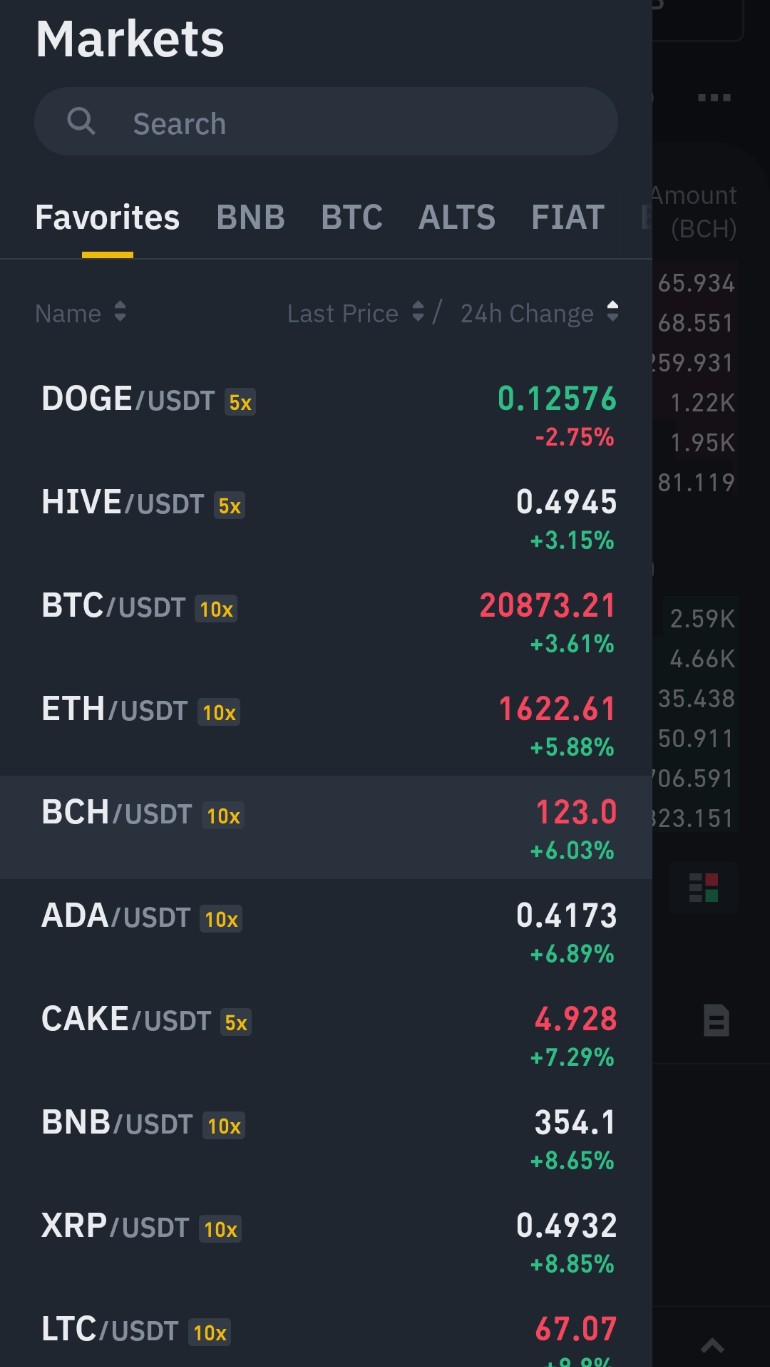The width and height of the screenshot is (770, 1367).
Task: Choose the BCH/USDT pair
Action: tap(326, 827)
